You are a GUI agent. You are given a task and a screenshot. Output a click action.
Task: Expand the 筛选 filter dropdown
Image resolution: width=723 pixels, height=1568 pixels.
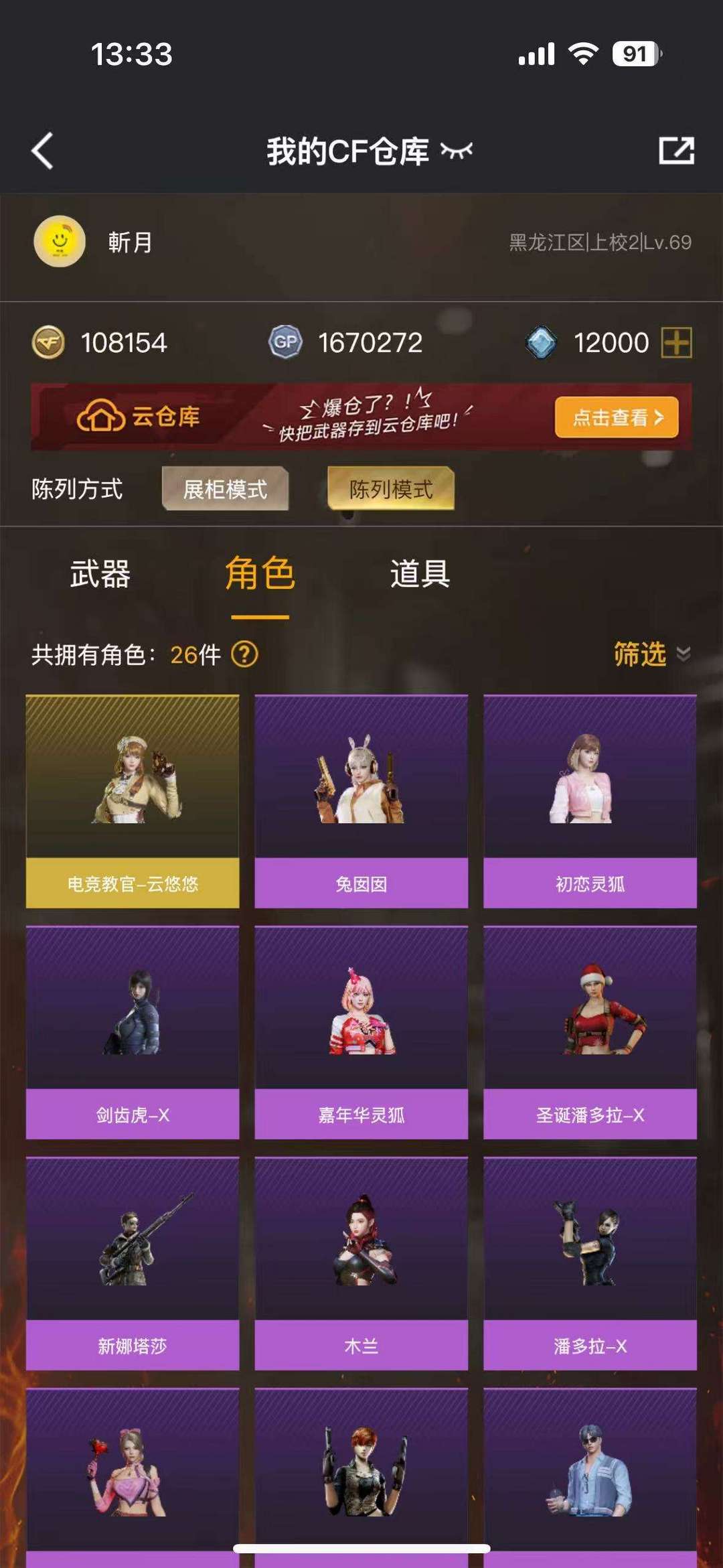(x=652, y=654)
